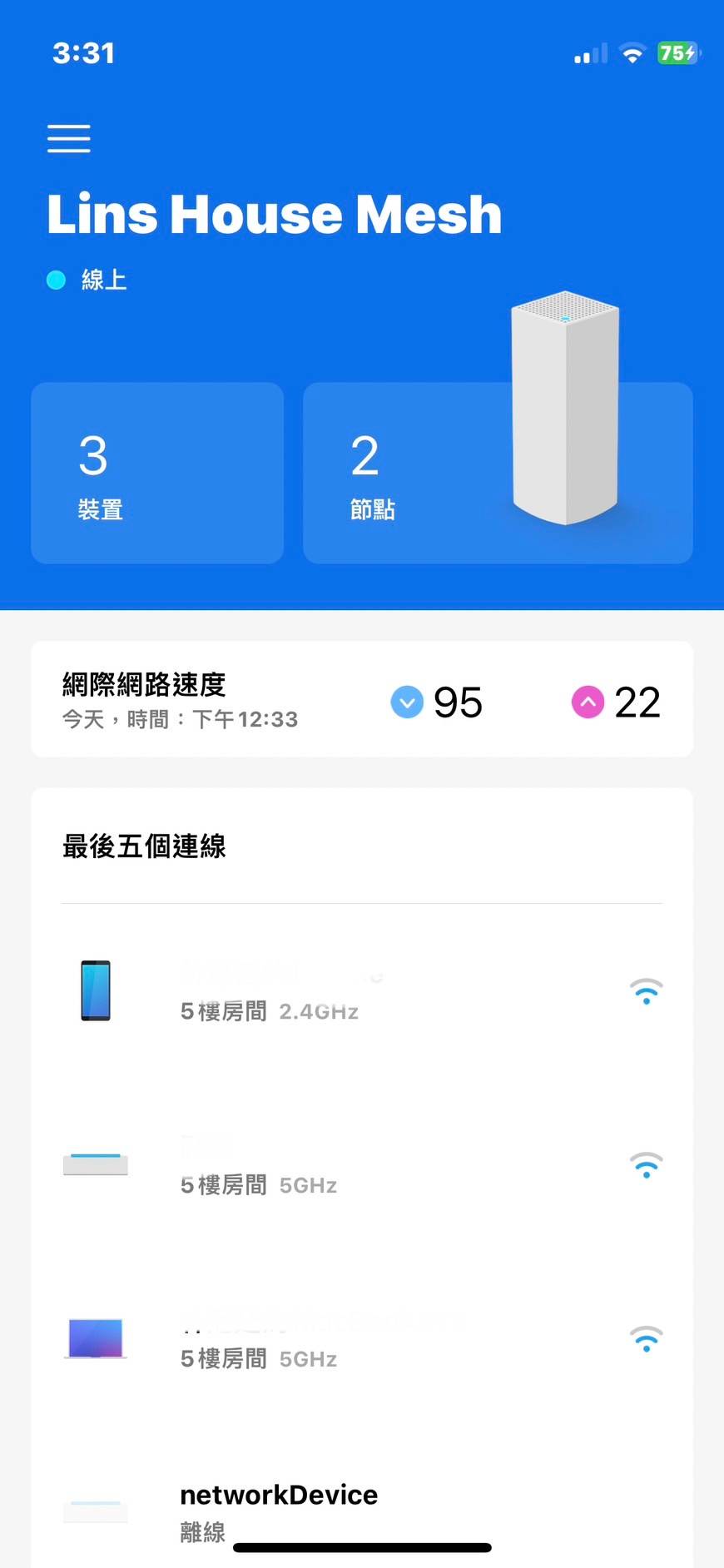The image size is (724, 1568).
Task: Tap the 95 download speed value
Action: [x=458, y=702]
